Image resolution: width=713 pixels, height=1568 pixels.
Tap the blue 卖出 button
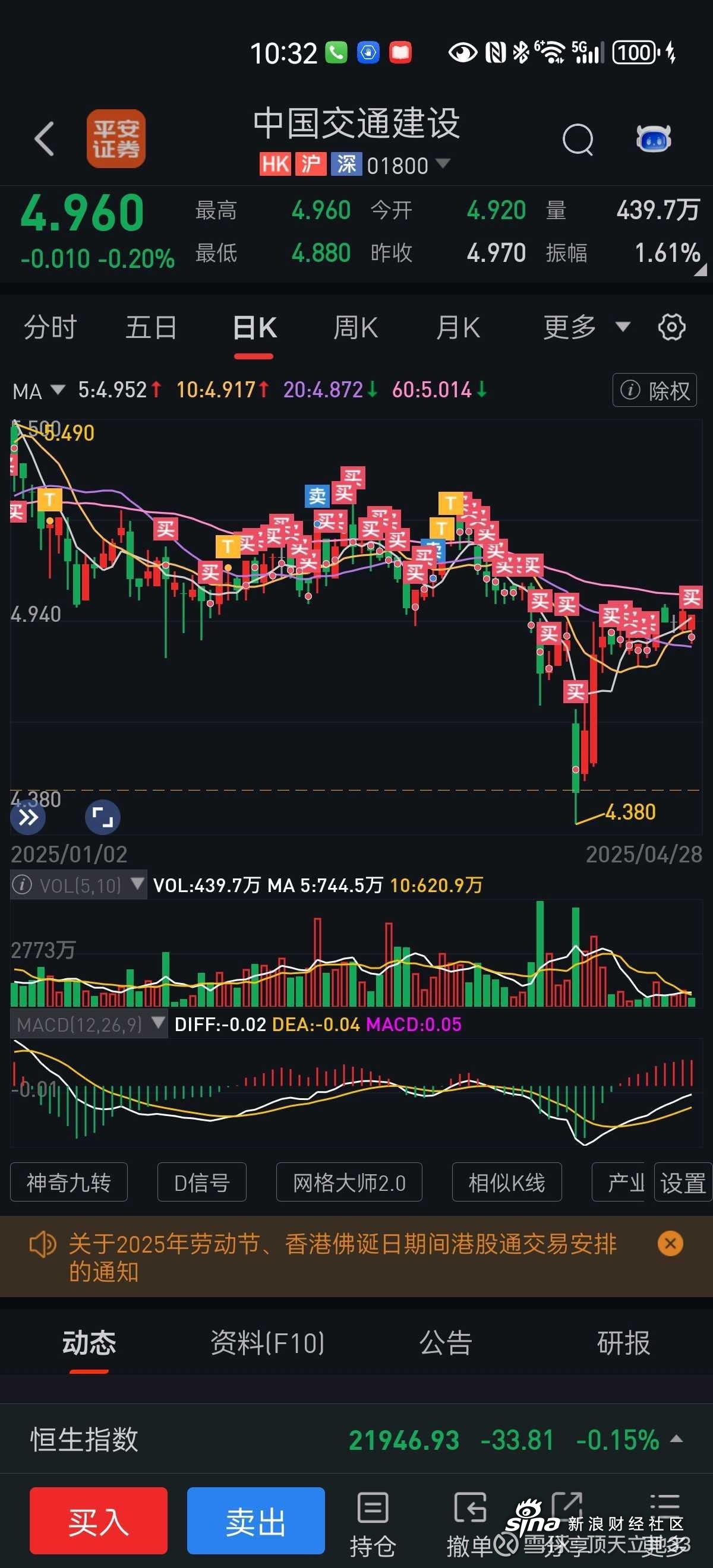pyautogui.click(x=255, y=1520)
